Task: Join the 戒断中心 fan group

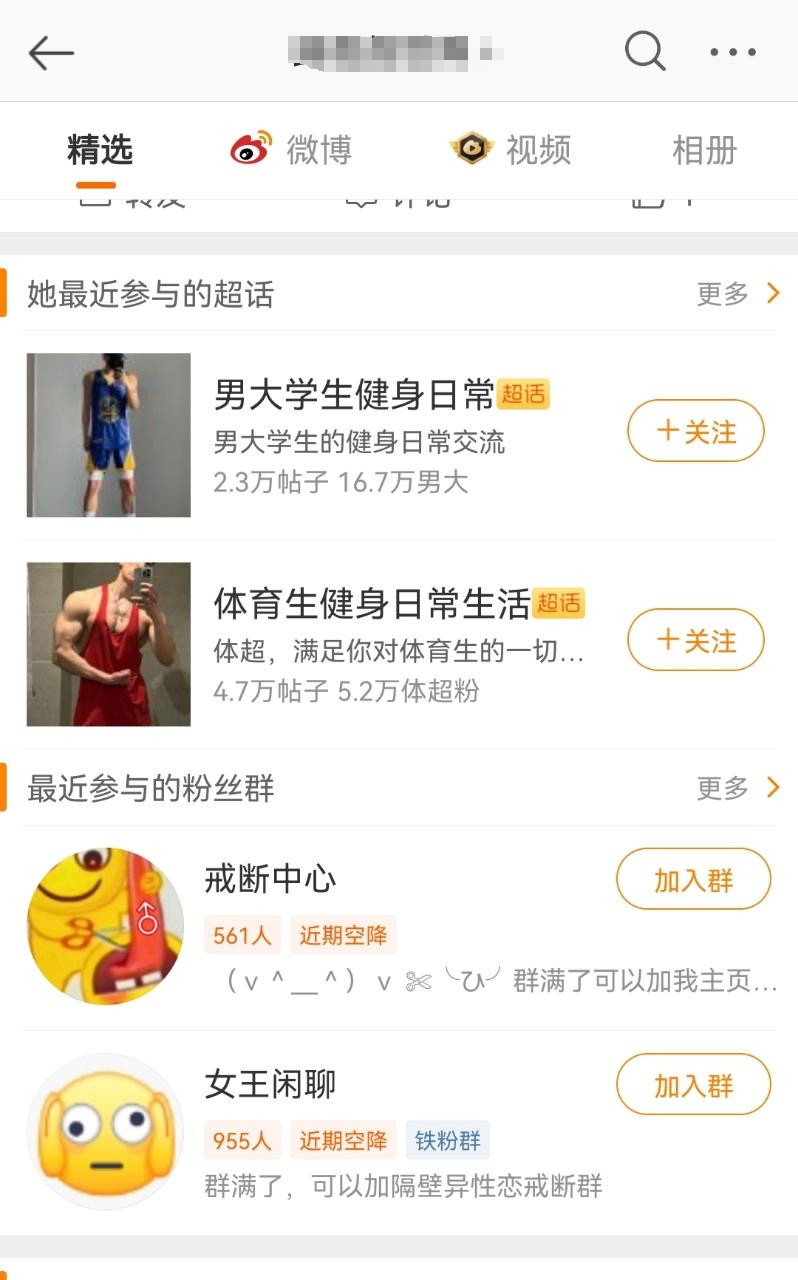Action: click(693, 880)
